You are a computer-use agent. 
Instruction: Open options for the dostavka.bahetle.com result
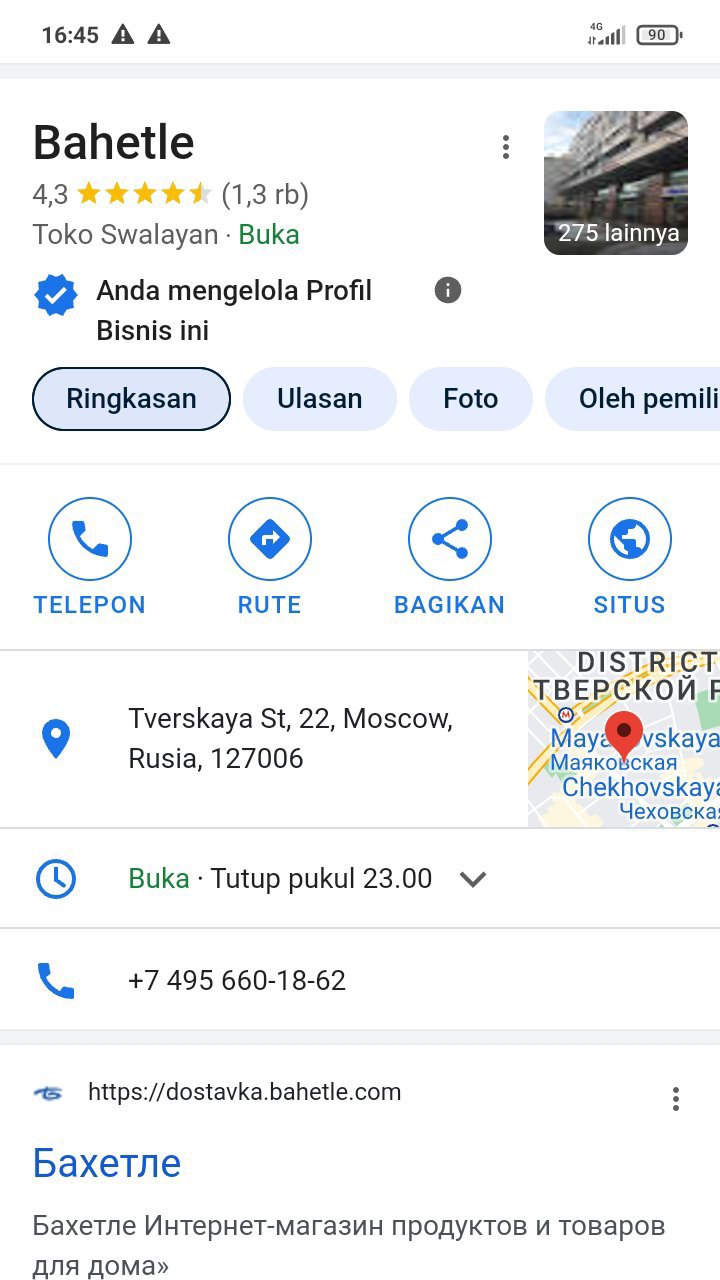(x=676, y=1099)
